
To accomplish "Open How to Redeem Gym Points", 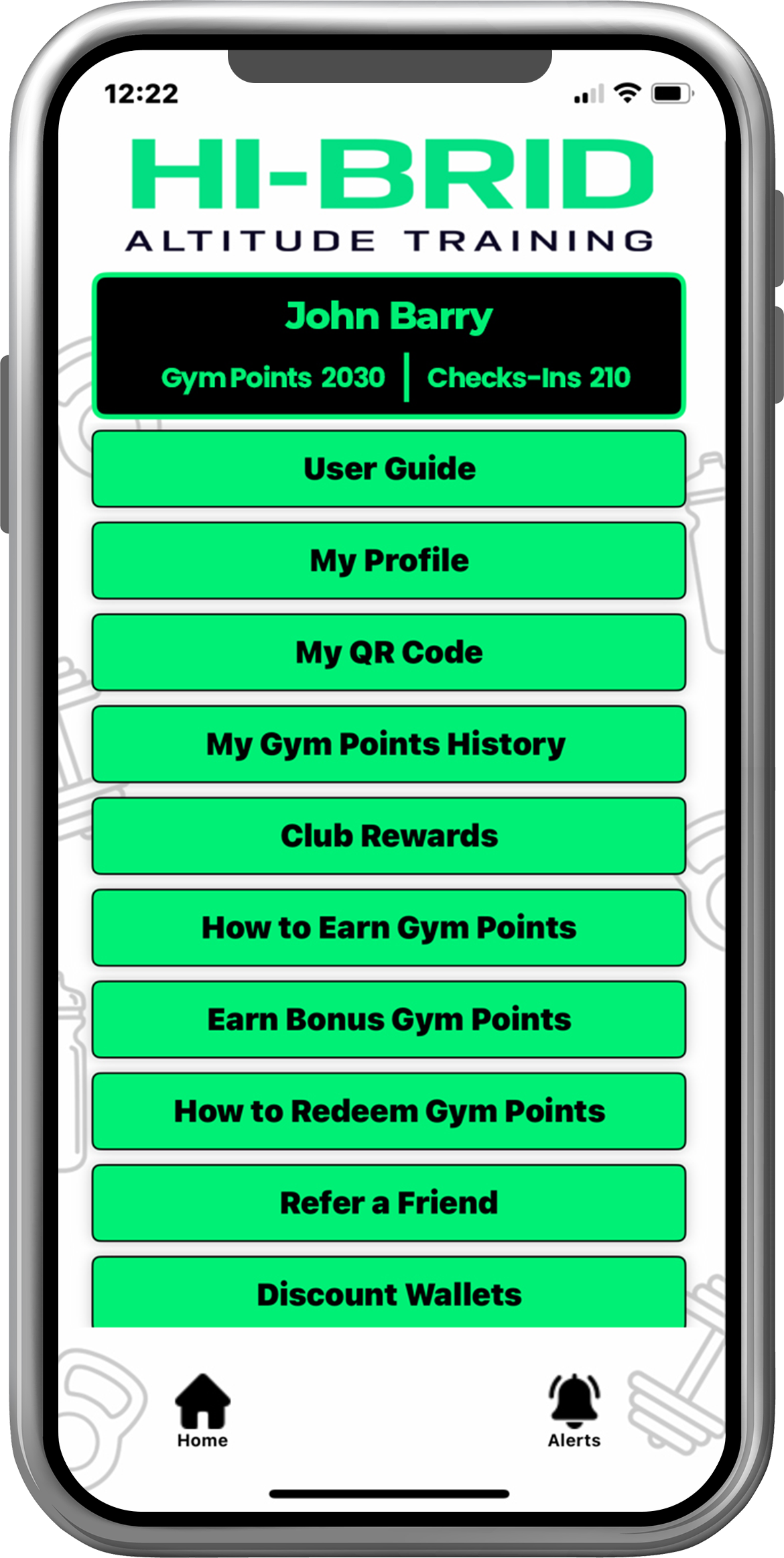I will (x=389, y=1112).
